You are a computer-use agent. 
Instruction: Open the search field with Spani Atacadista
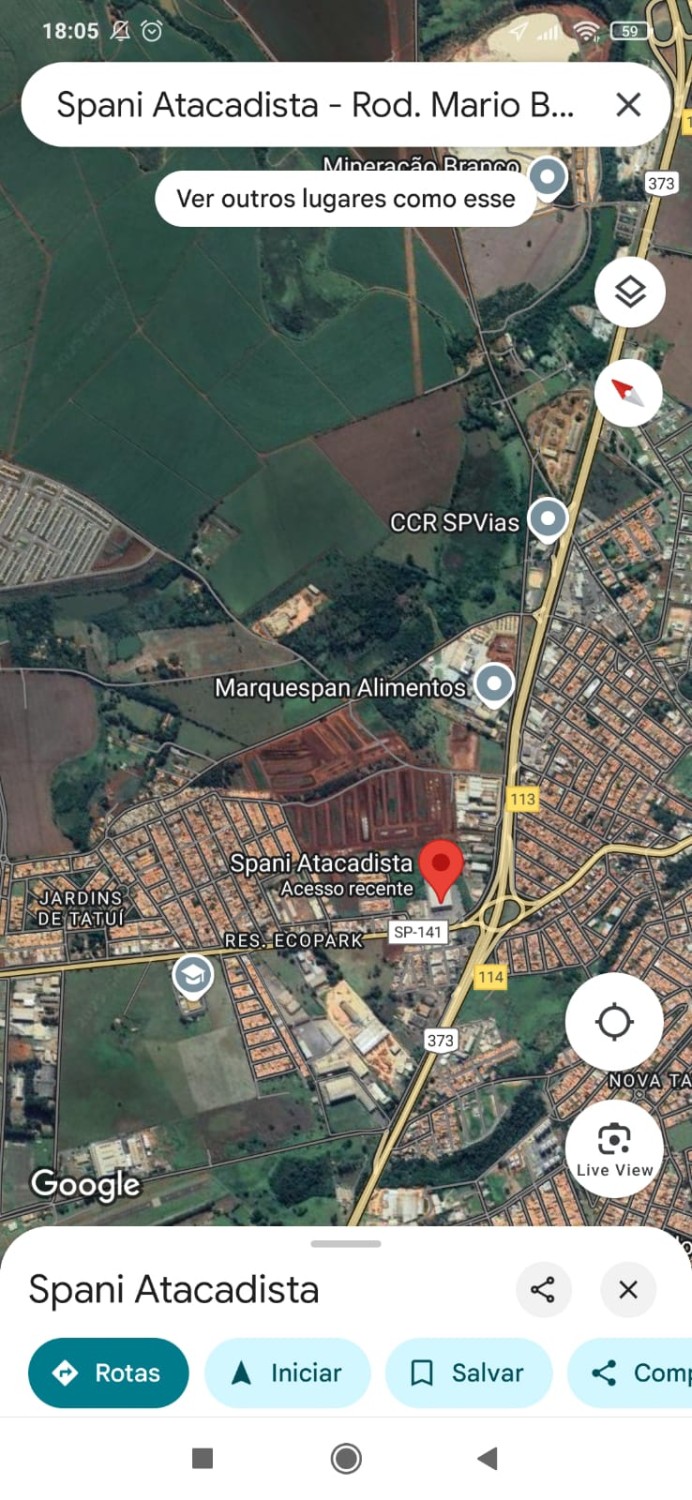pos(314,105)
